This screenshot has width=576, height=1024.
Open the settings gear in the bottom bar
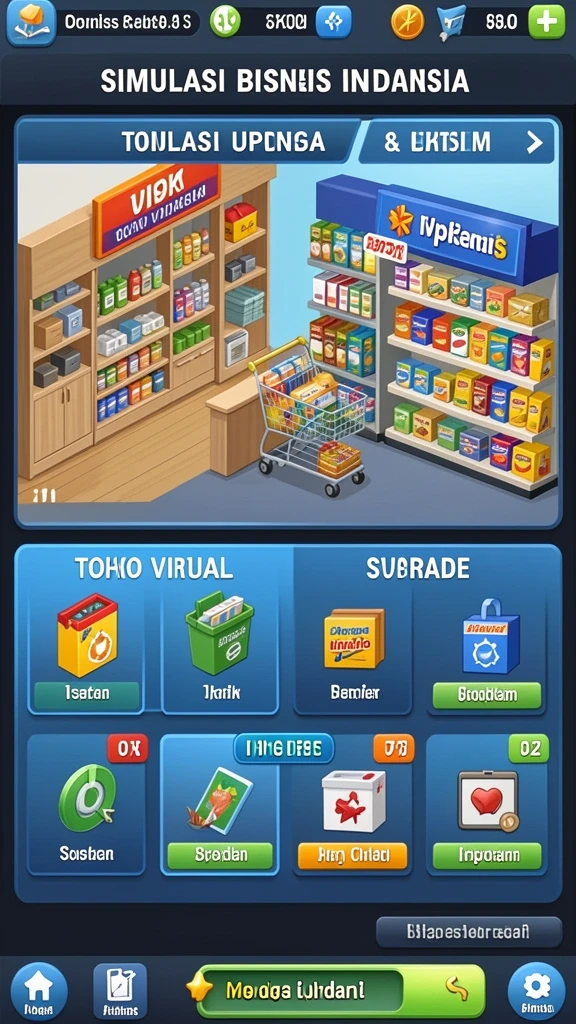click(536, 991)
